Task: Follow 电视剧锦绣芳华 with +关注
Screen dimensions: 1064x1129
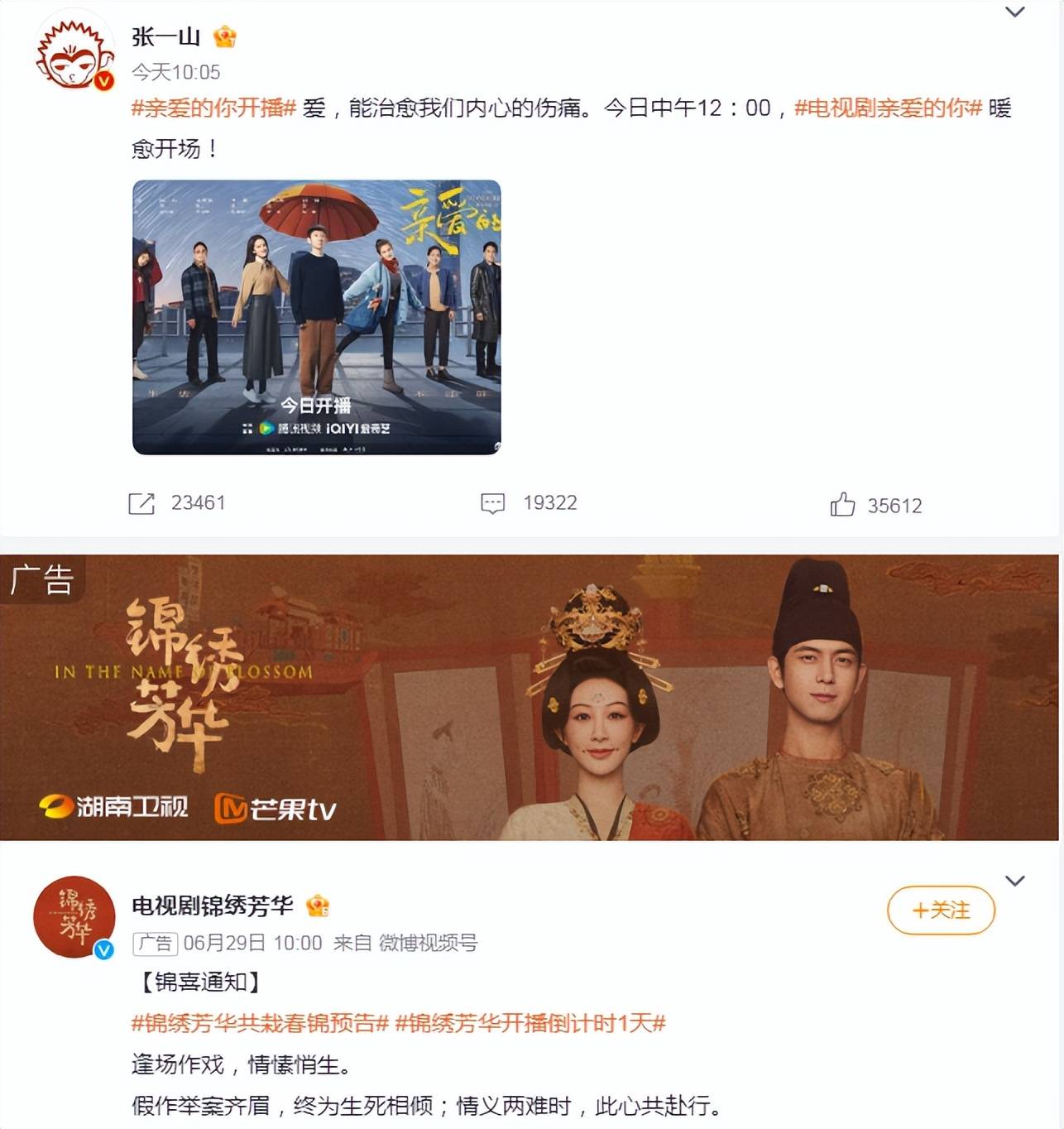Action: [941, 910]
